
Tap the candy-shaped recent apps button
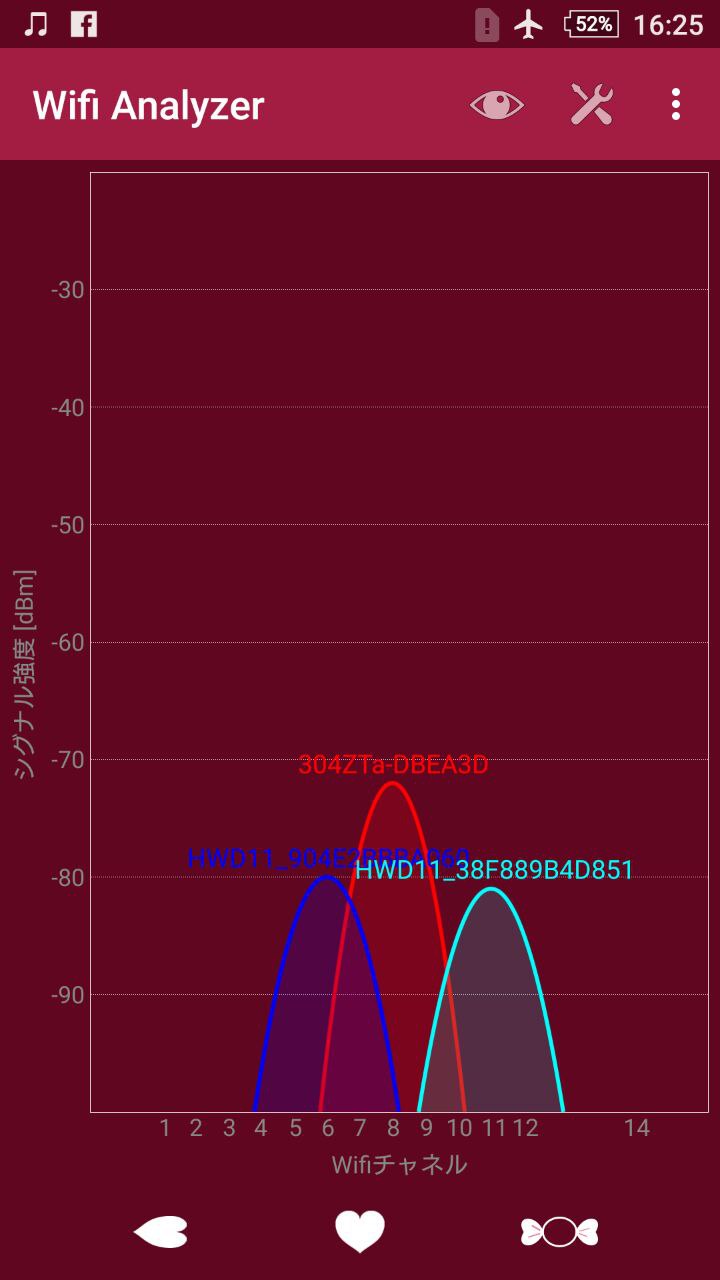point(559,1232)
